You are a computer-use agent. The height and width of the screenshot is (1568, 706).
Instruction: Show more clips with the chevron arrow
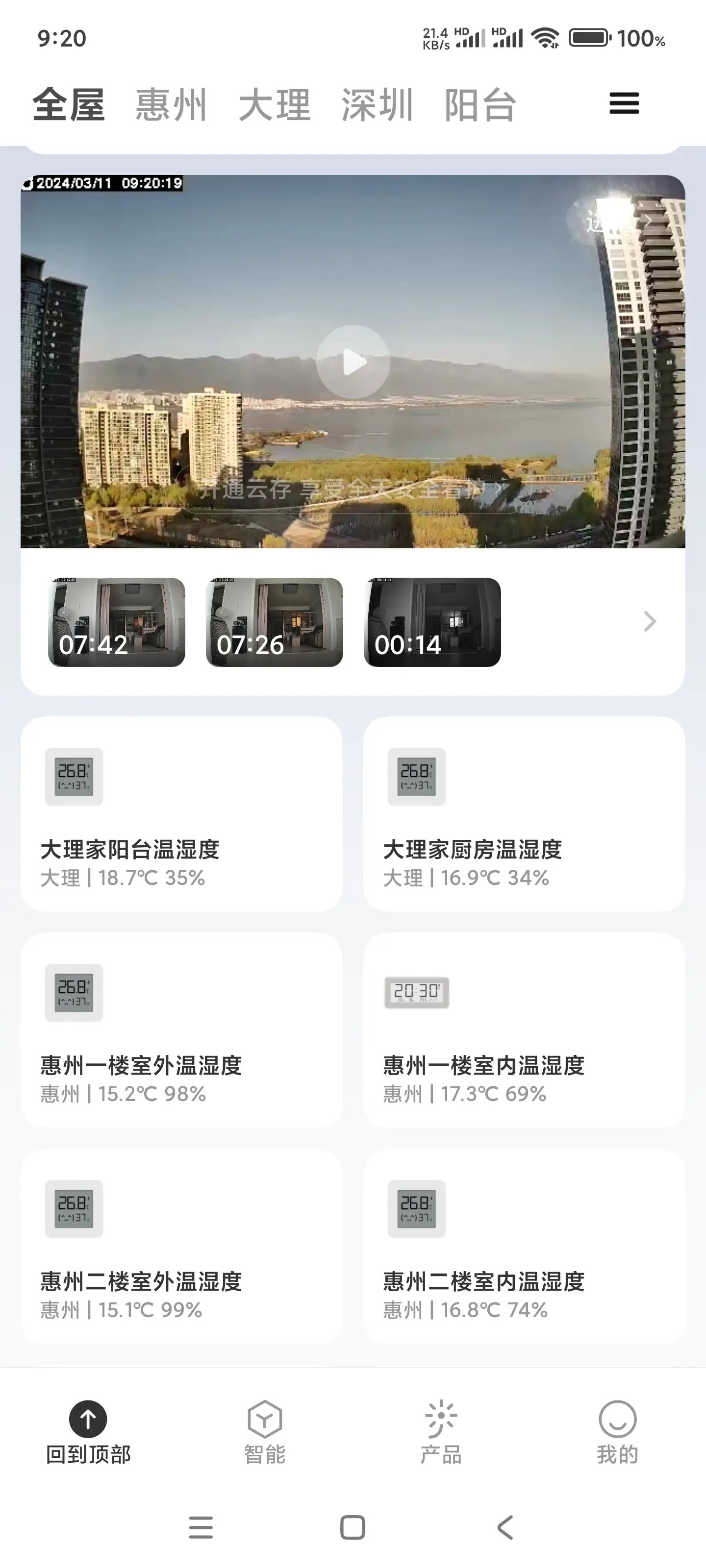click(650, 621)
